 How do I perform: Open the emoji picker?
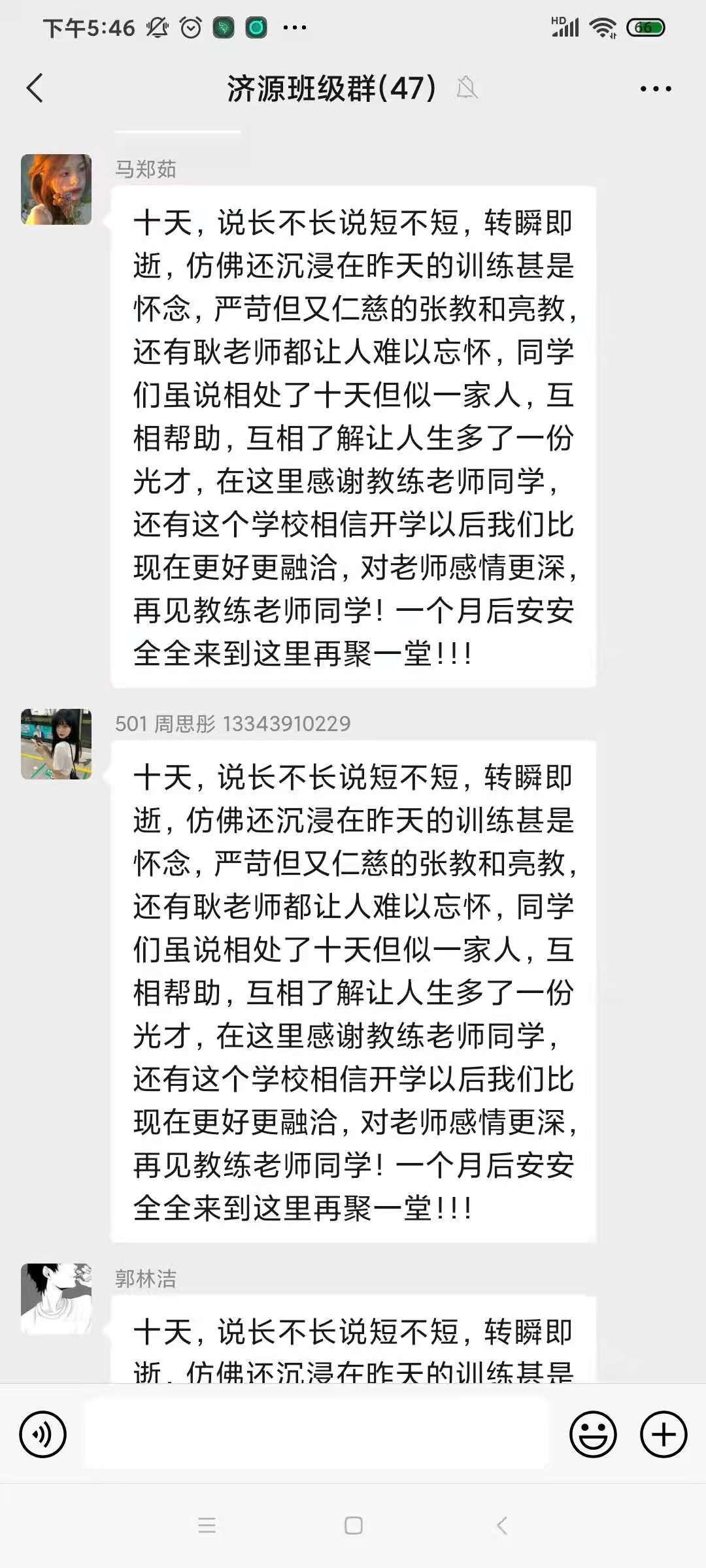tap(593, 1435)
